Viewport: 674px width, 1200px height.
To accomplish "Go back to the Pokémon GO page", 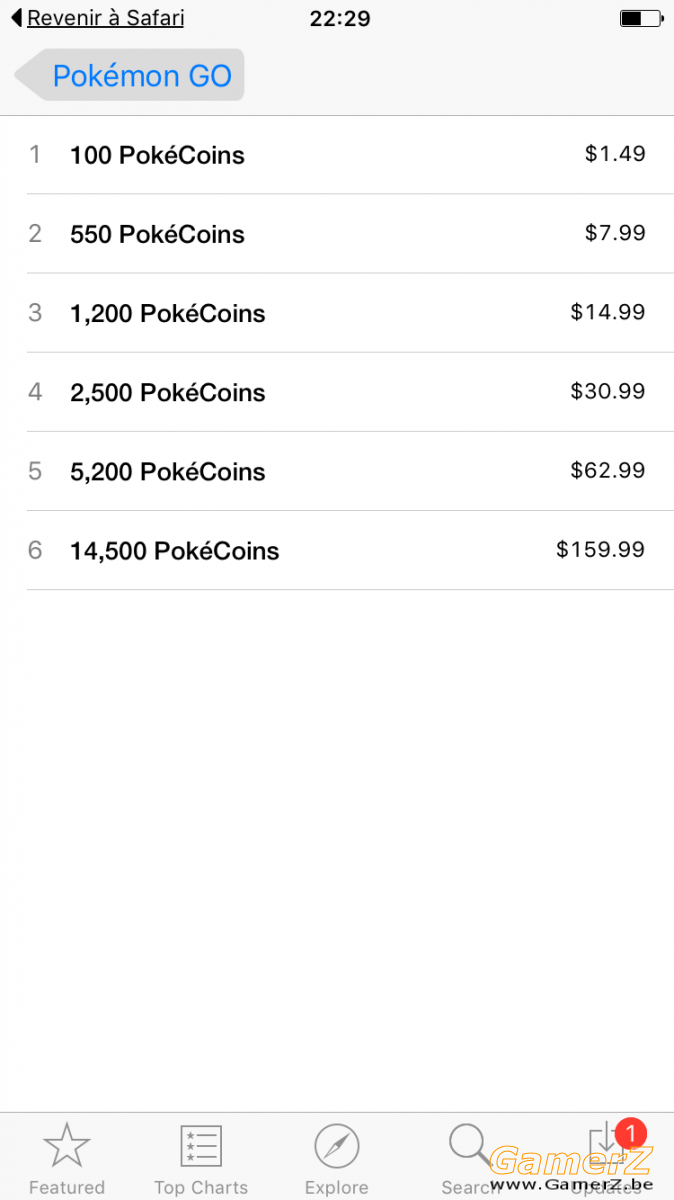I will pyautogui.click(x=130, y=76).
